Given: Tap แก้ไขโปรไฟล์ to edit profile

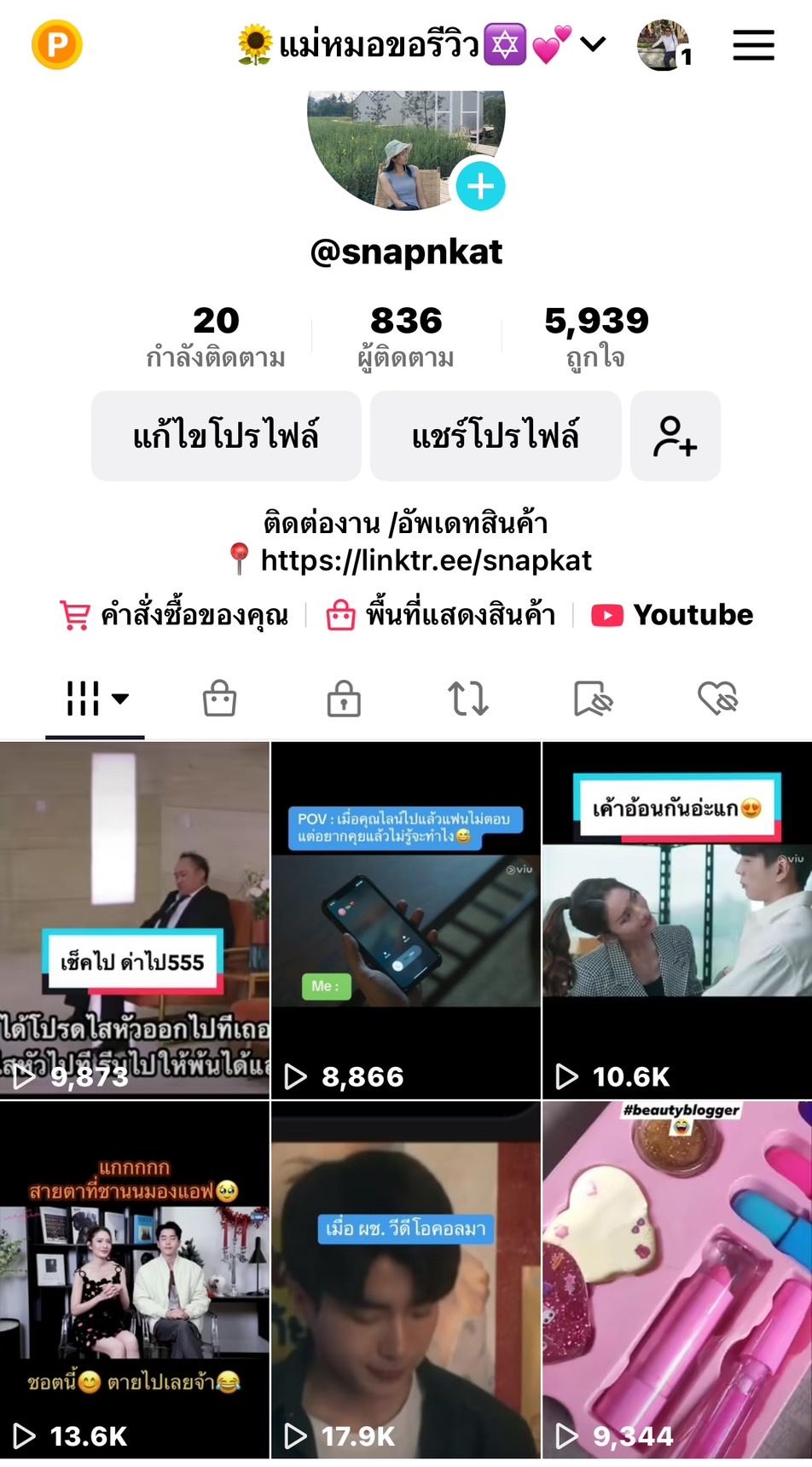Looking at the screenshot, I should 226,436.
